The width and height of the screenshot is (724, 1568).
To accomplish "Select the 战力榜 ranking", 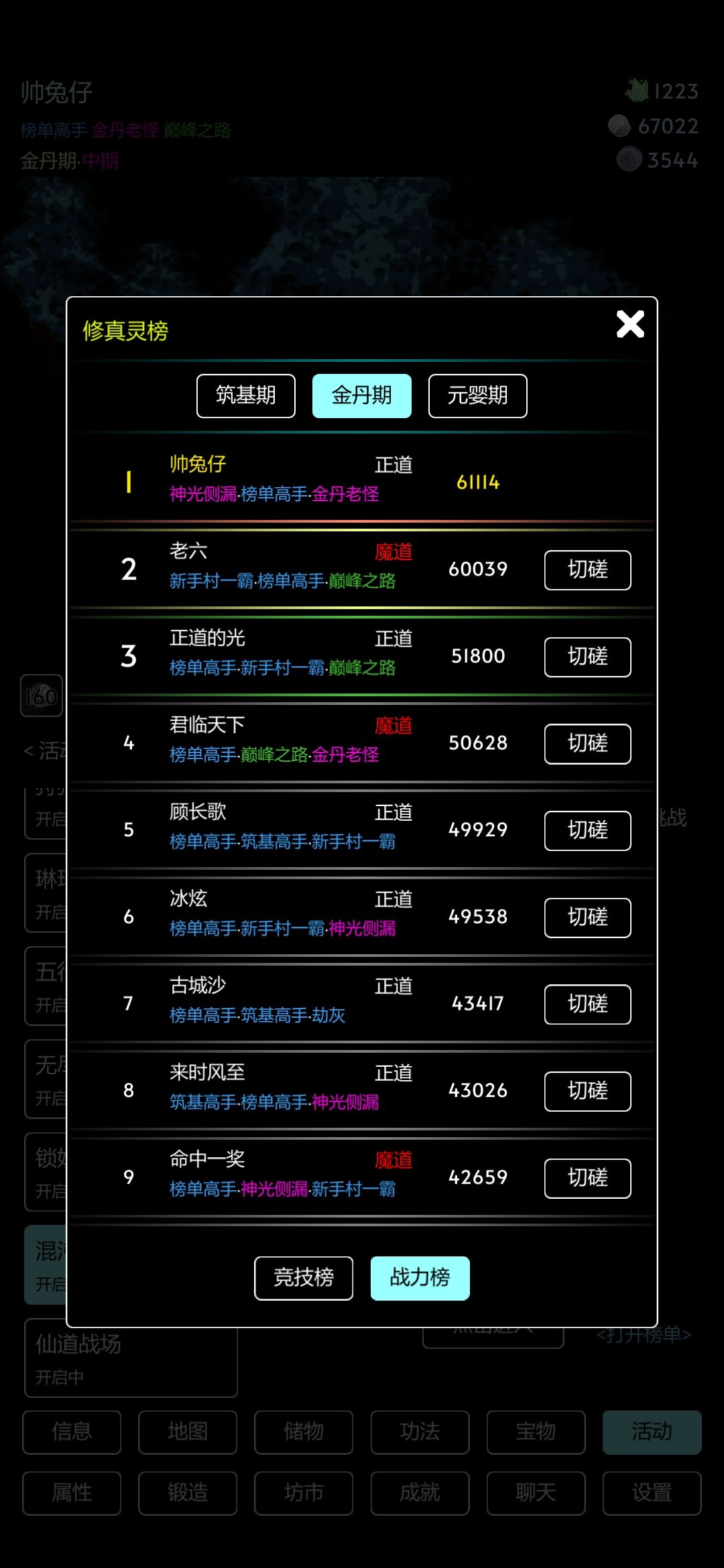I will pos(420,1279).
